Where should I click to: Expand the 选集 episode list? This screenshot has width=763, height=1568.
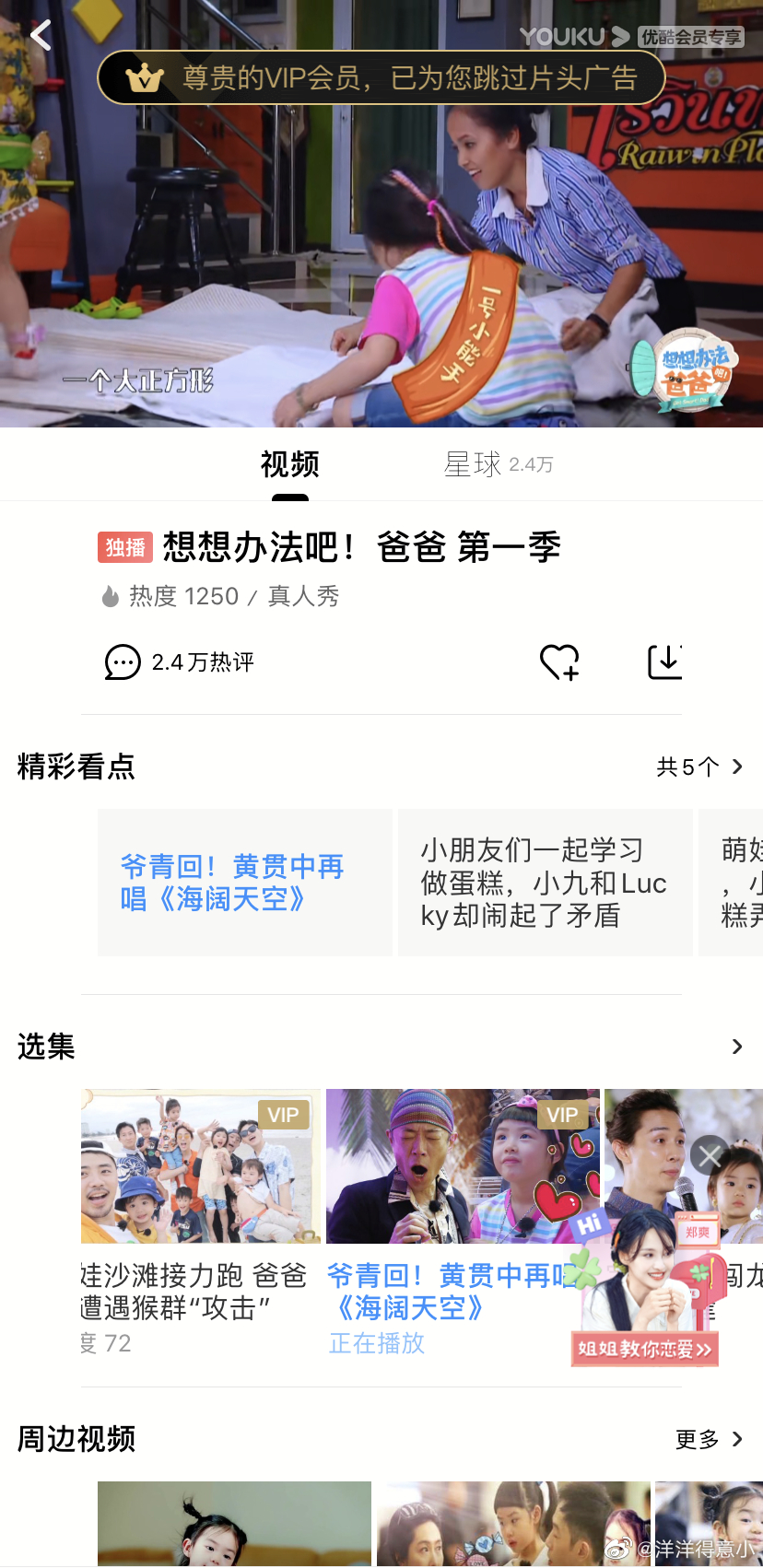pyautogui.click(x=736, y=1047)
